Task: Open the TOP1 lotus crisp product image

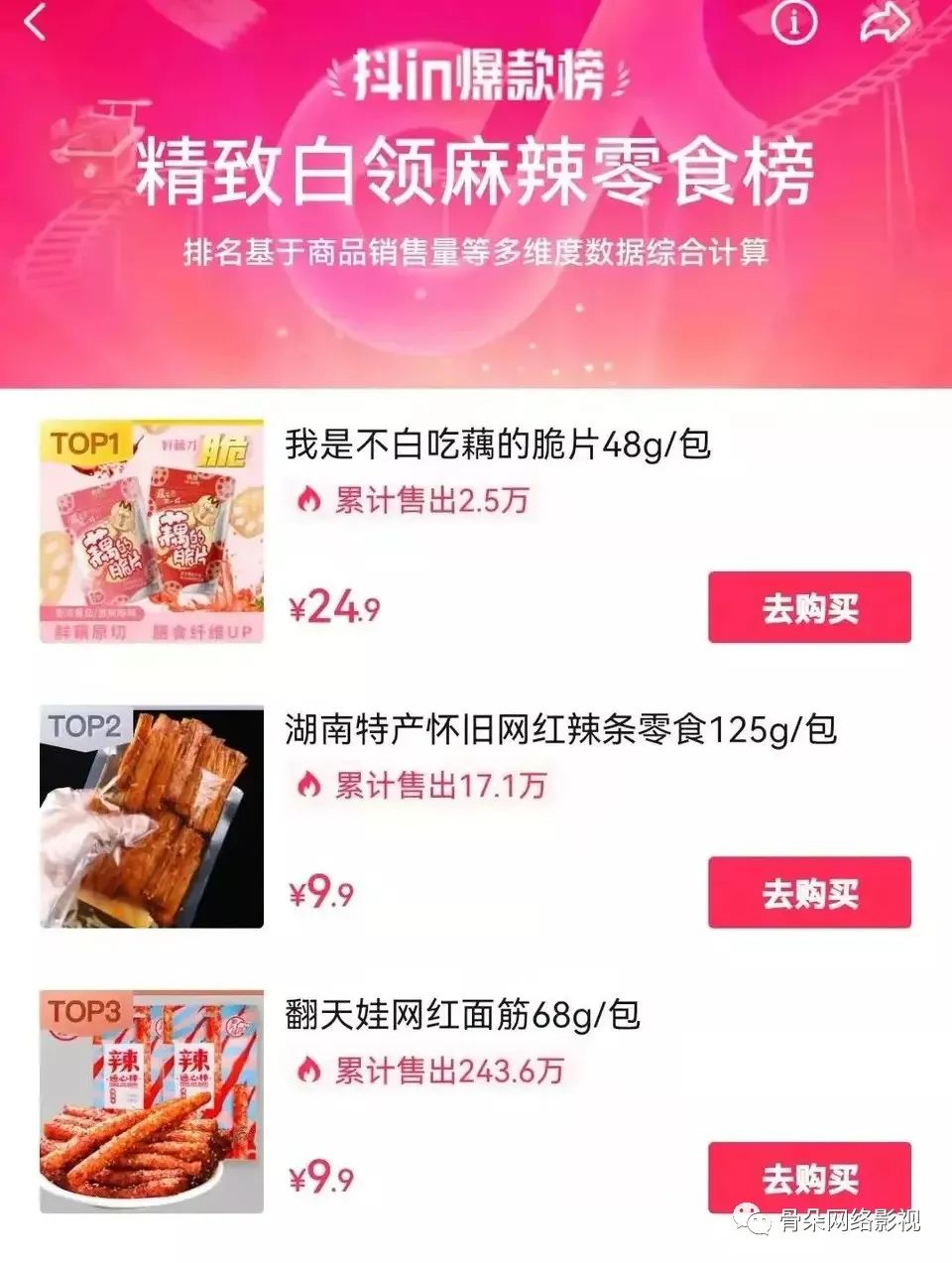Action: [x=152, y=532]
